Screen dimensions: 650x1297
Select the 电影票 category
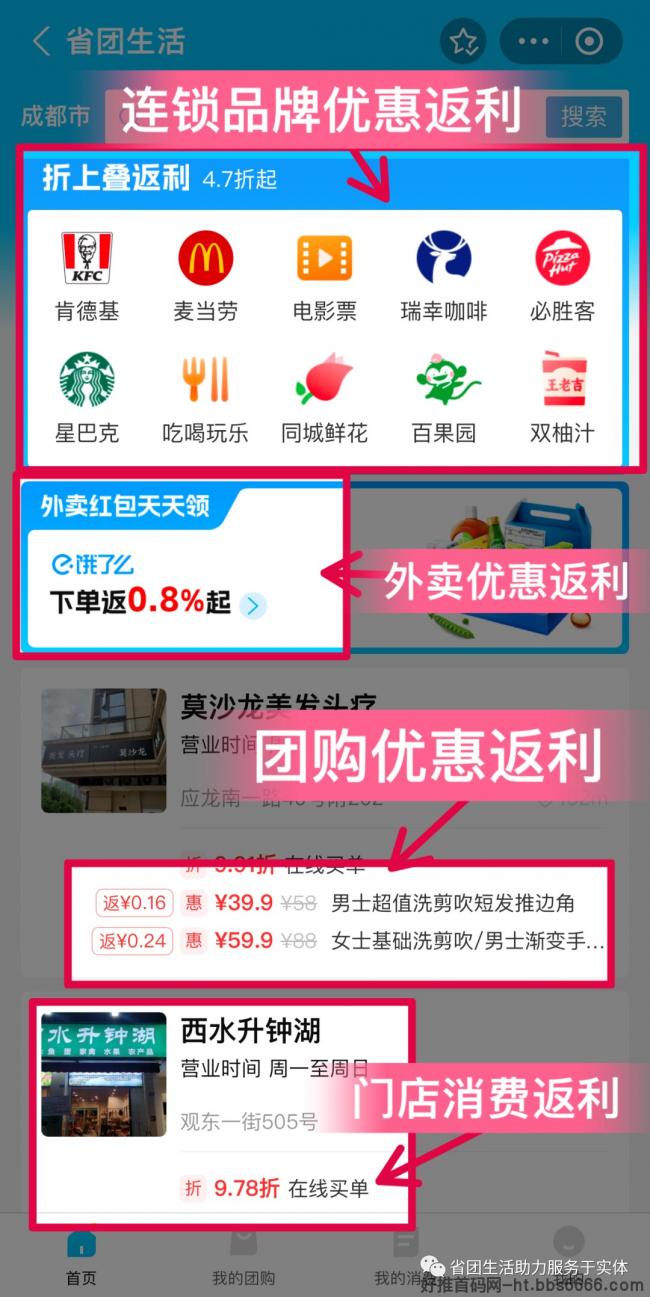325,277
